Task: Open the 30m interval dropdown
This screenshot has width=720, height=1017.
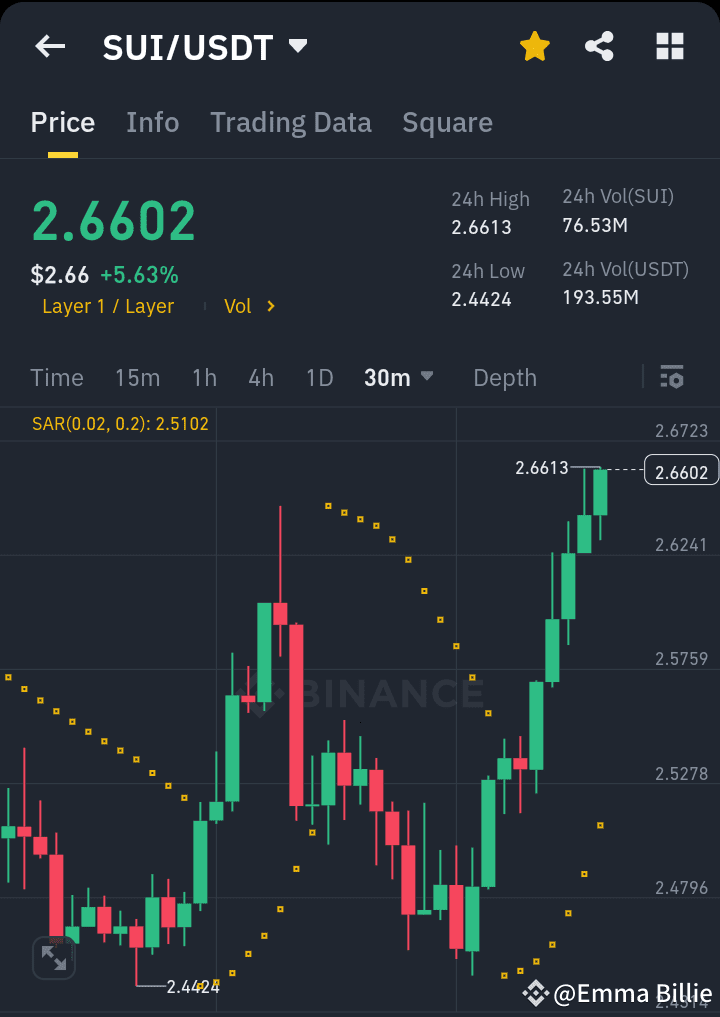Action: 399,378
